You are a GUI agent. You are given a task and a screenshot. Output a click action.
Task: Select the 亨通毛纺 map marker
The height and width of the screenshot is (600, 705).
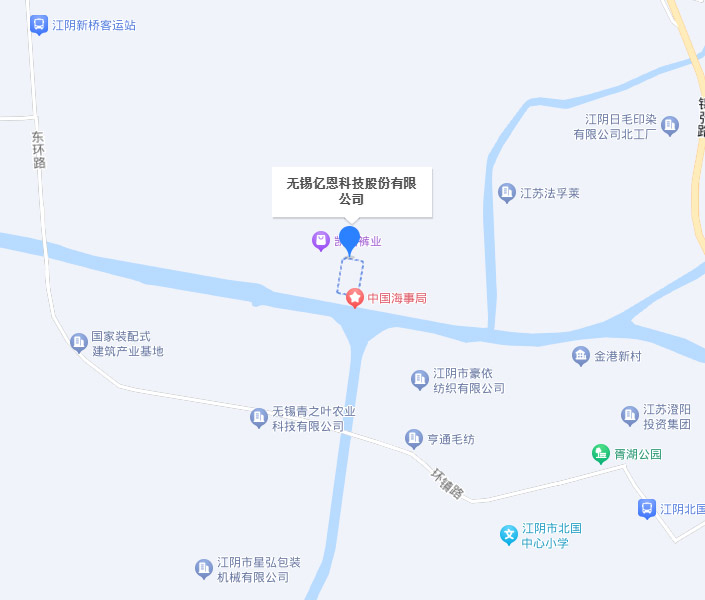(x=414, y=438)
